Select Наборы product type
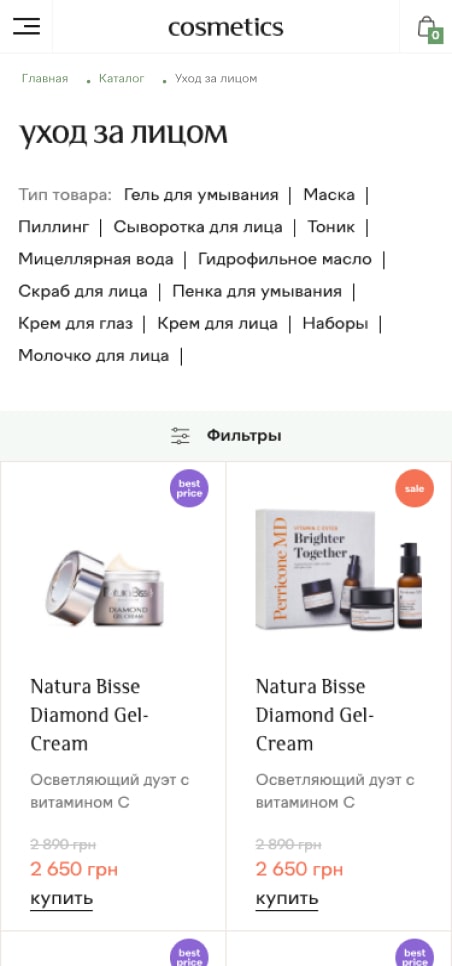The height and width of the screenshot is (966, 452). 336,323
